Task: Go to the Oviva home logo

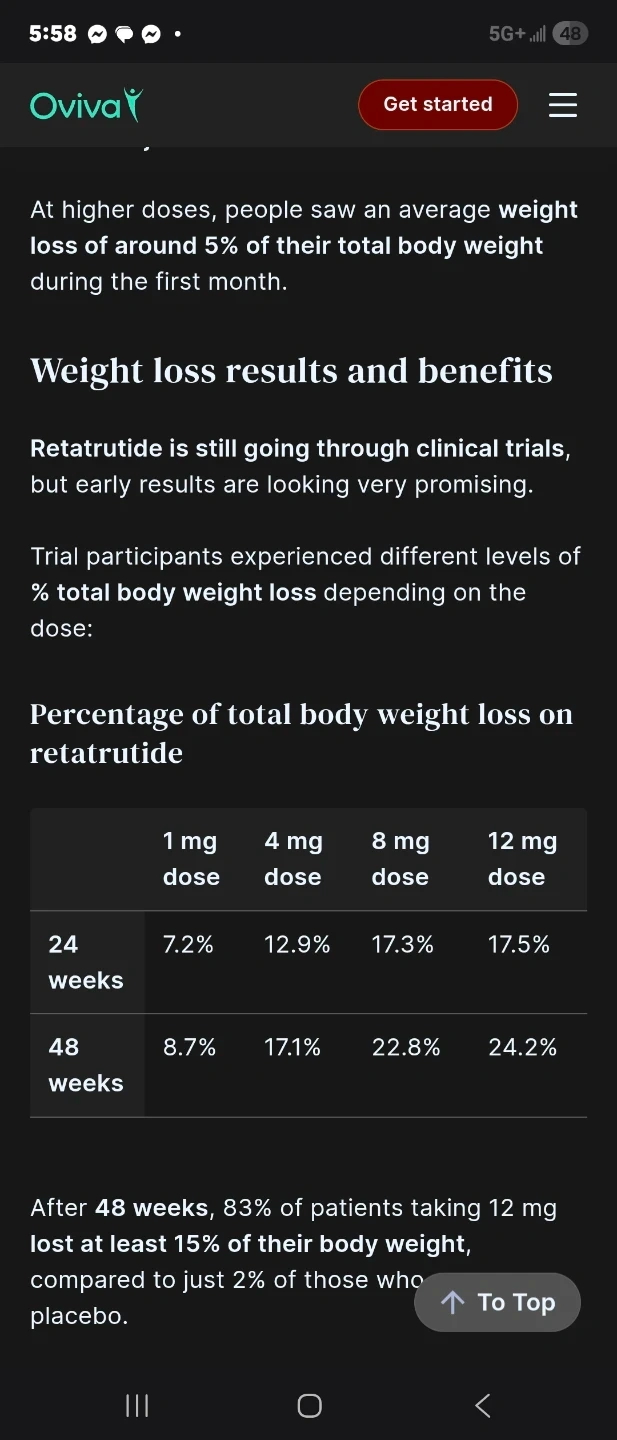Action: coord(86,105)
